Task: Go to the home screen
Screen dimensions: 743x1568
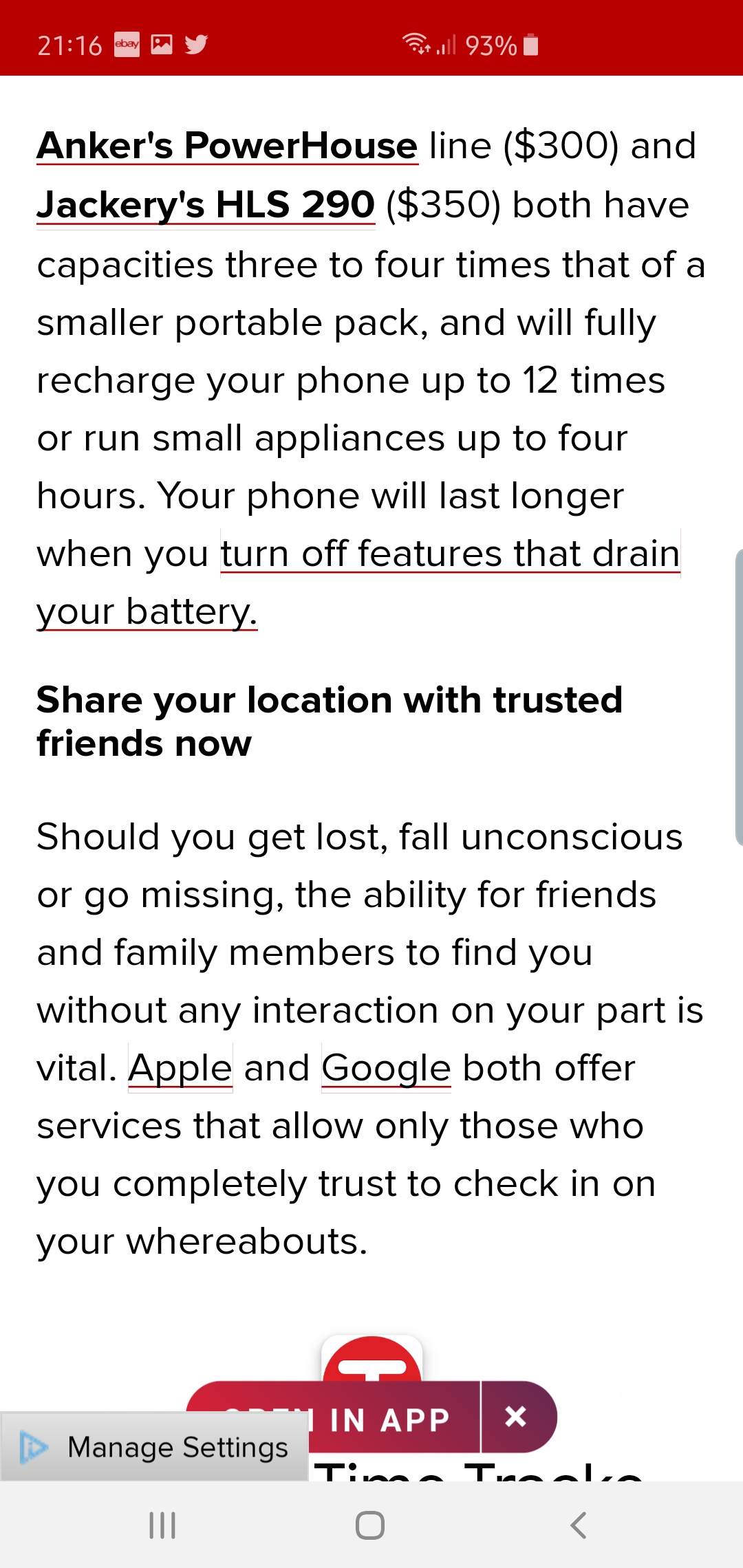Action: click(370, 1525)
